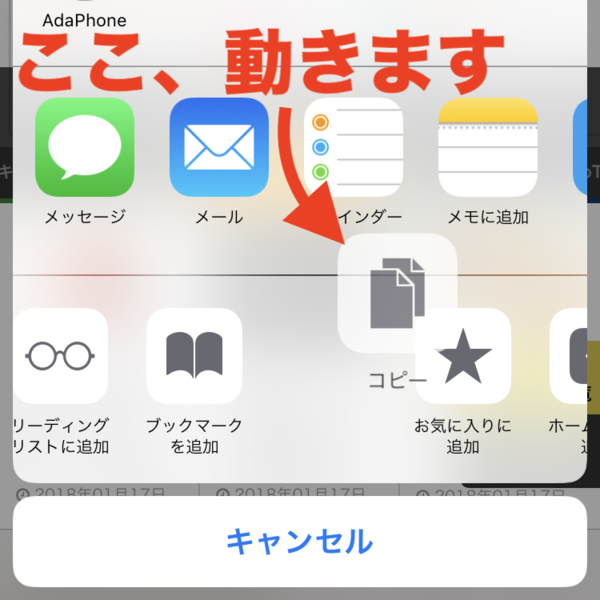The width and height of the screenshot is (600, 600).
Task: Choose メモに追加 to add to Notes
Action: [x=488, y=147]
